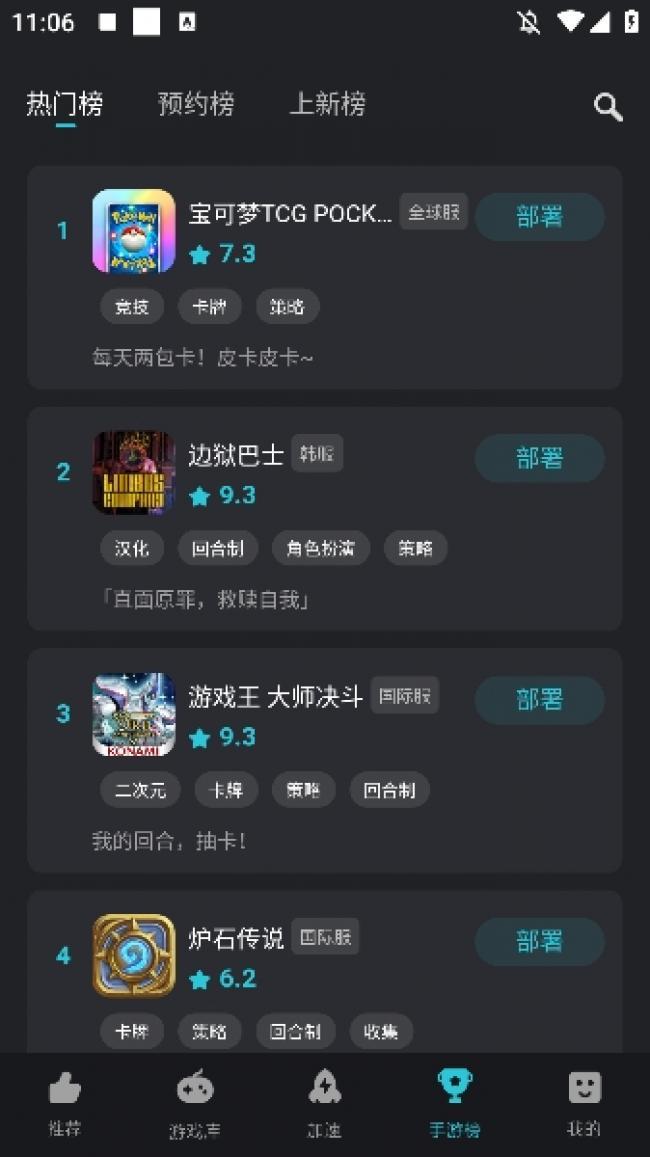This screenshot has width=650, height=1157.
Task: Go to the 推荐 tab
Action: pyautogui.click(x=65, y=1102)
